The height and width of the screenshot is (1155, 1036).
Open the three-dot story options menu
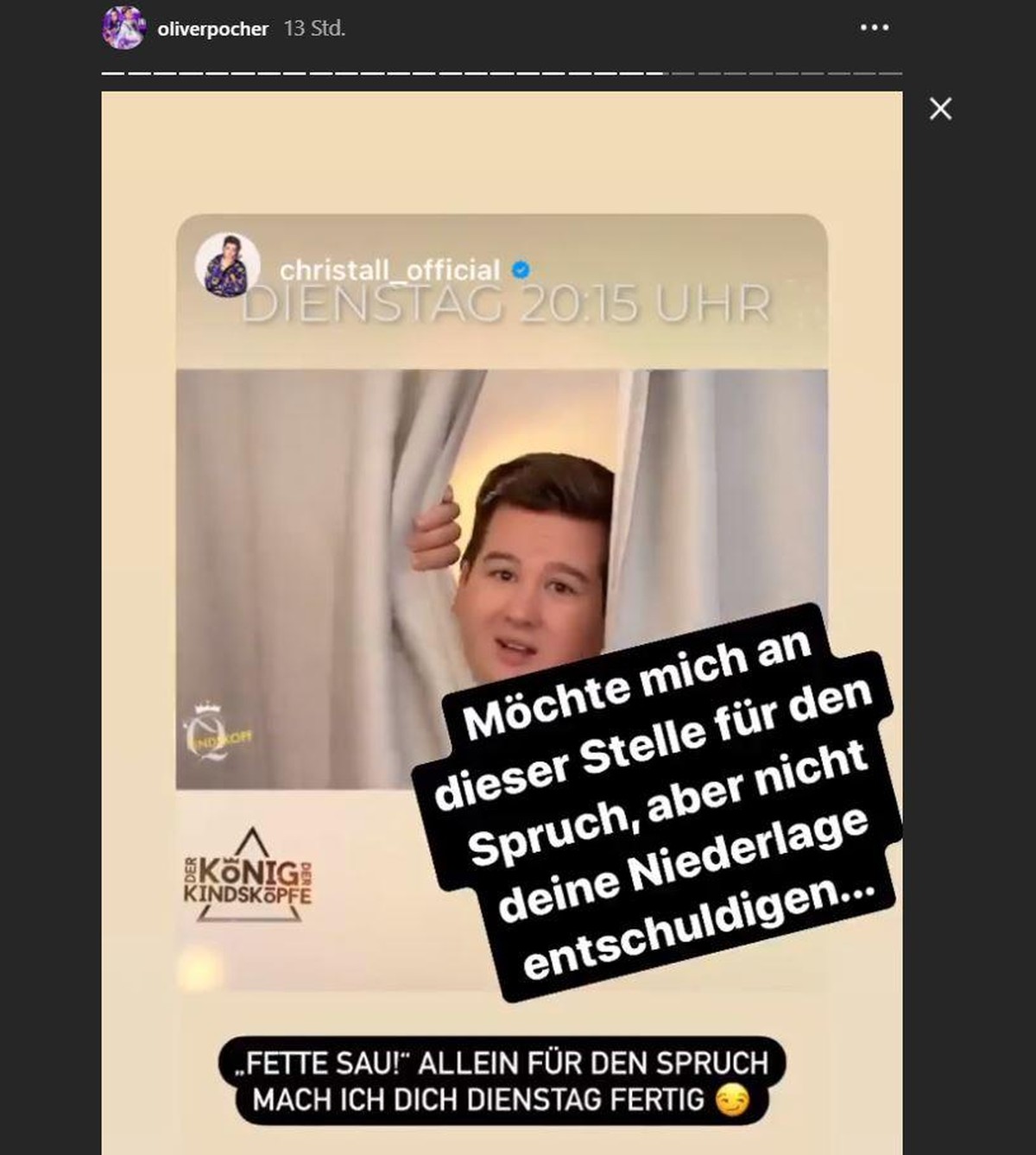[x=874, y=28]
